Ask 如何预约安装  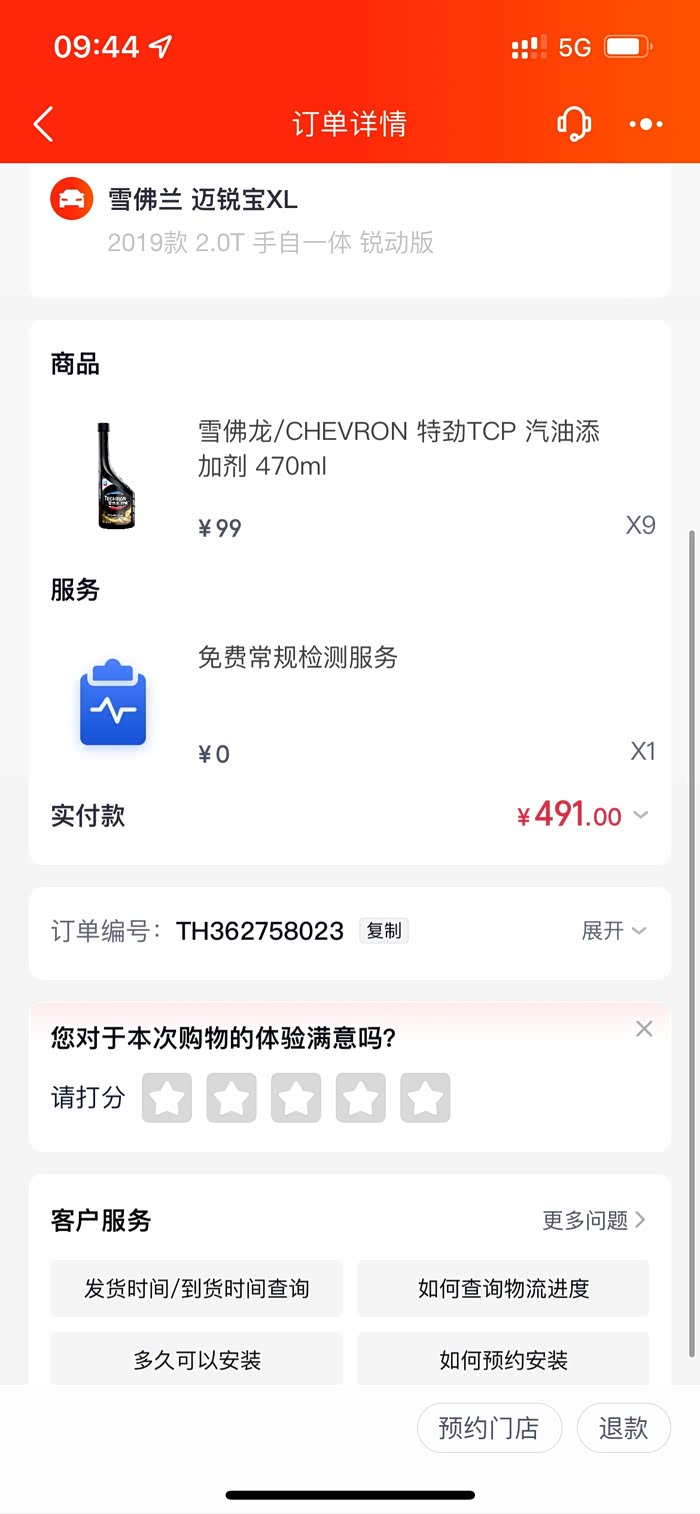503,1360
